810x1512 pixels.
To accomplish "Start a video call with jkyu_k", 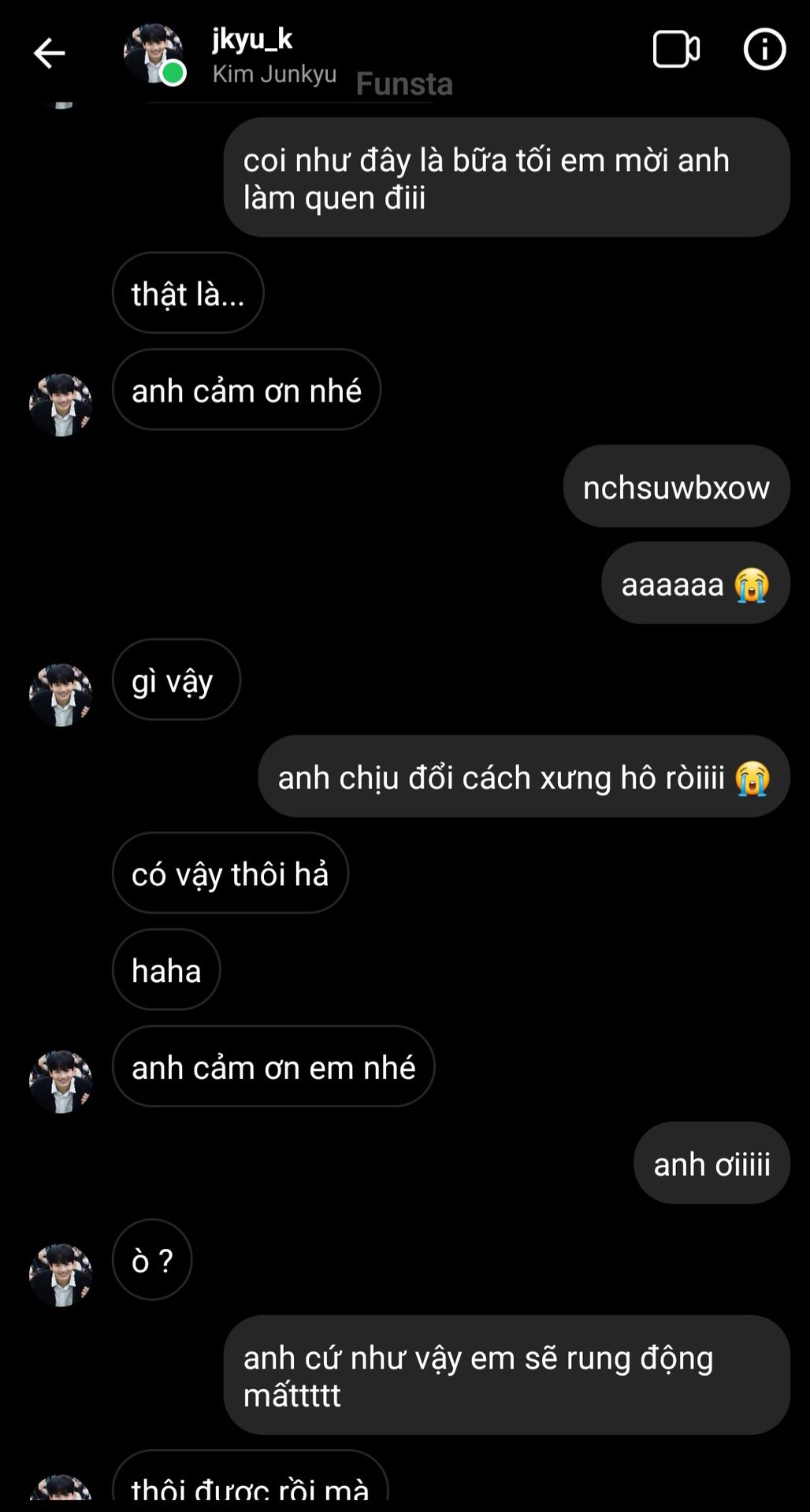I will click(676, 50).
